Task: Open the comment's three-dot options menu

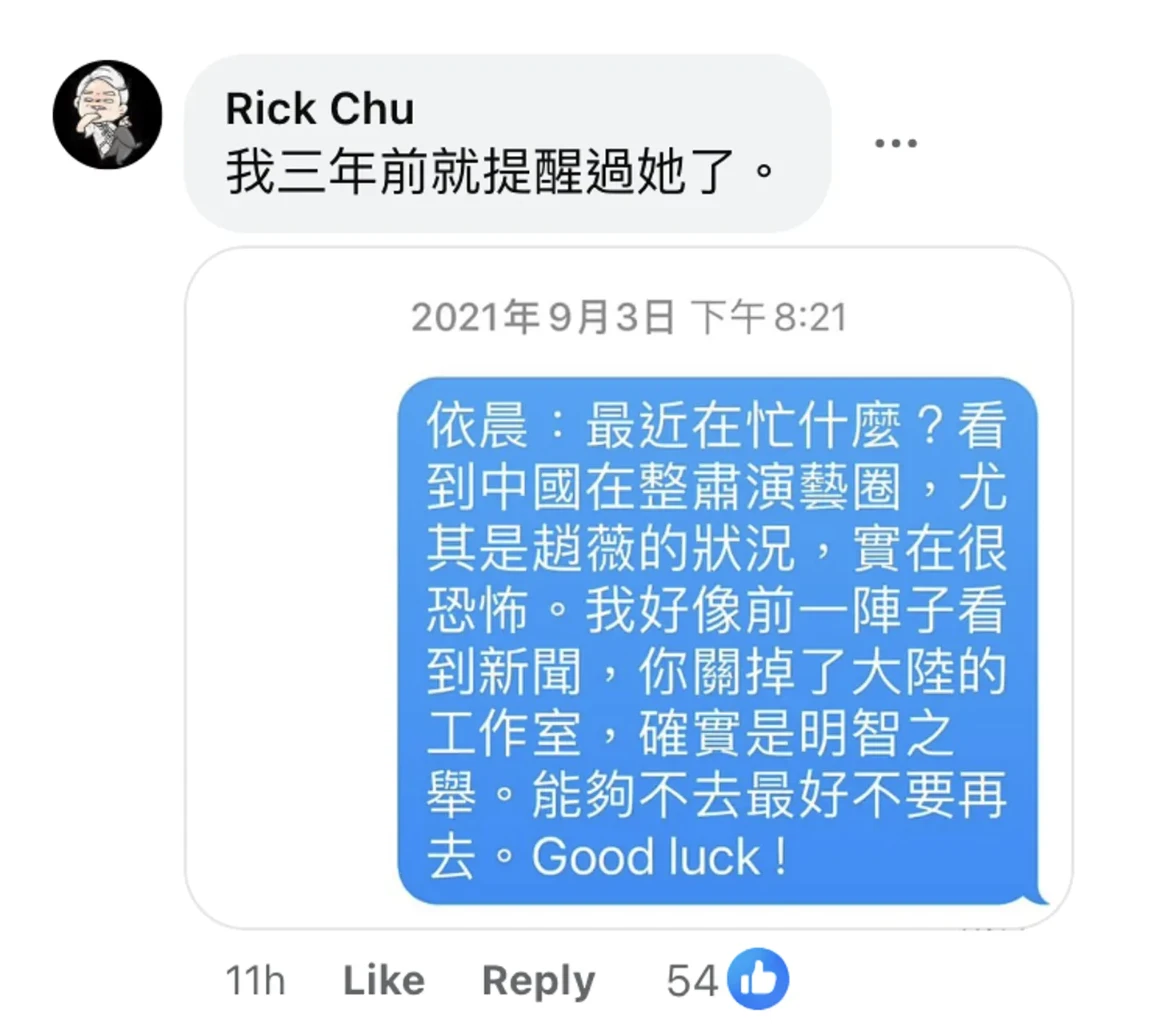Action: (x=895, y=143)
